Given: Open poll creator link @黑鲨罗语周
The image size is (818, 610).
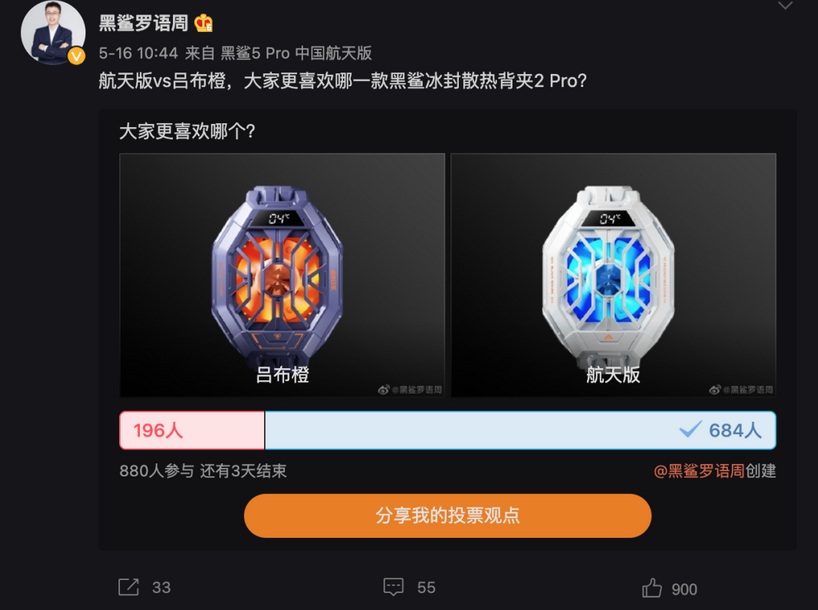Looking at the screenshot, I should pyautogui.click(x=698, y=470).
